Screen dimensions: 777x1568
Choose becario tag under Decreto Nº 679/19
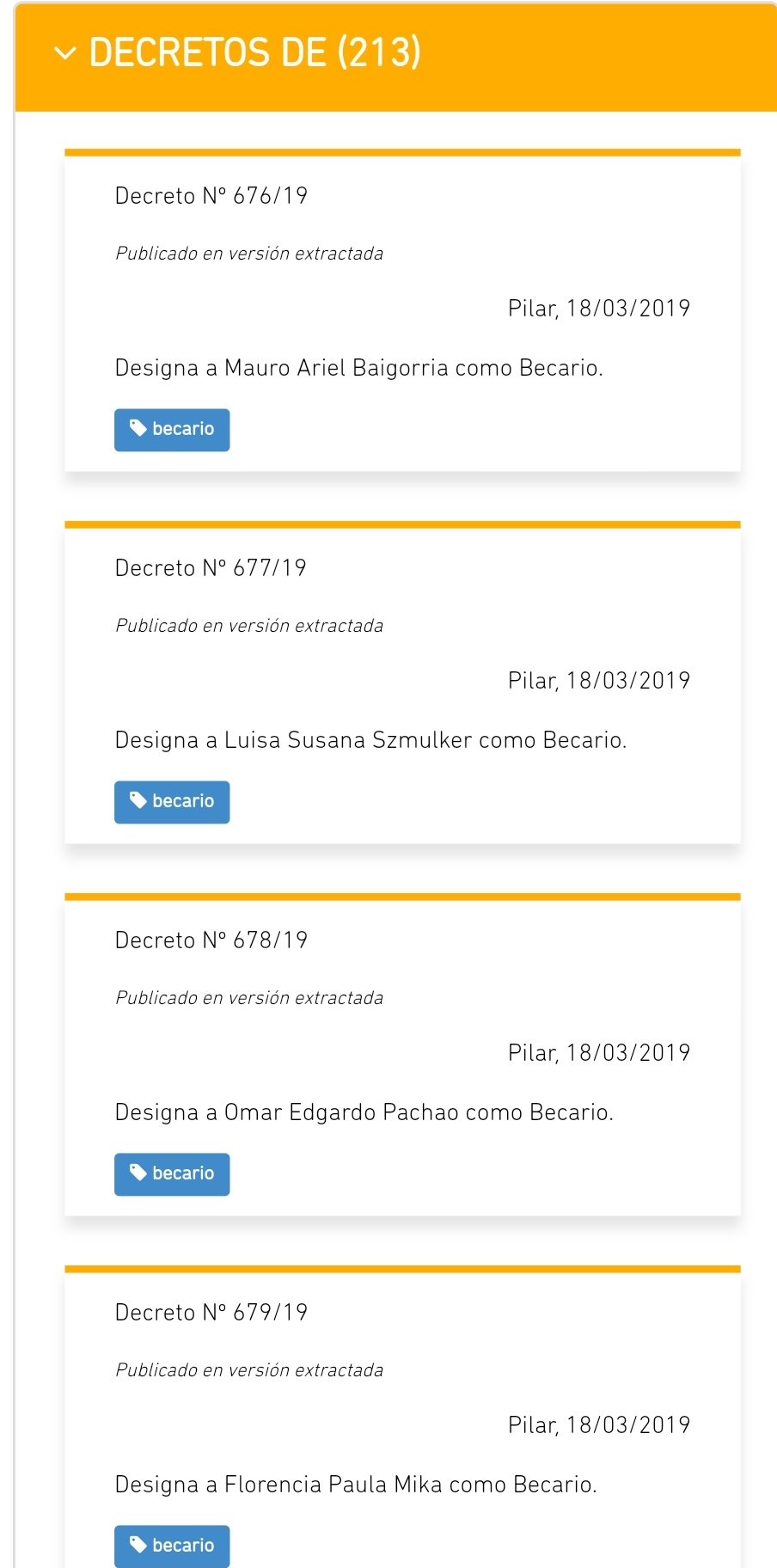172,1545
